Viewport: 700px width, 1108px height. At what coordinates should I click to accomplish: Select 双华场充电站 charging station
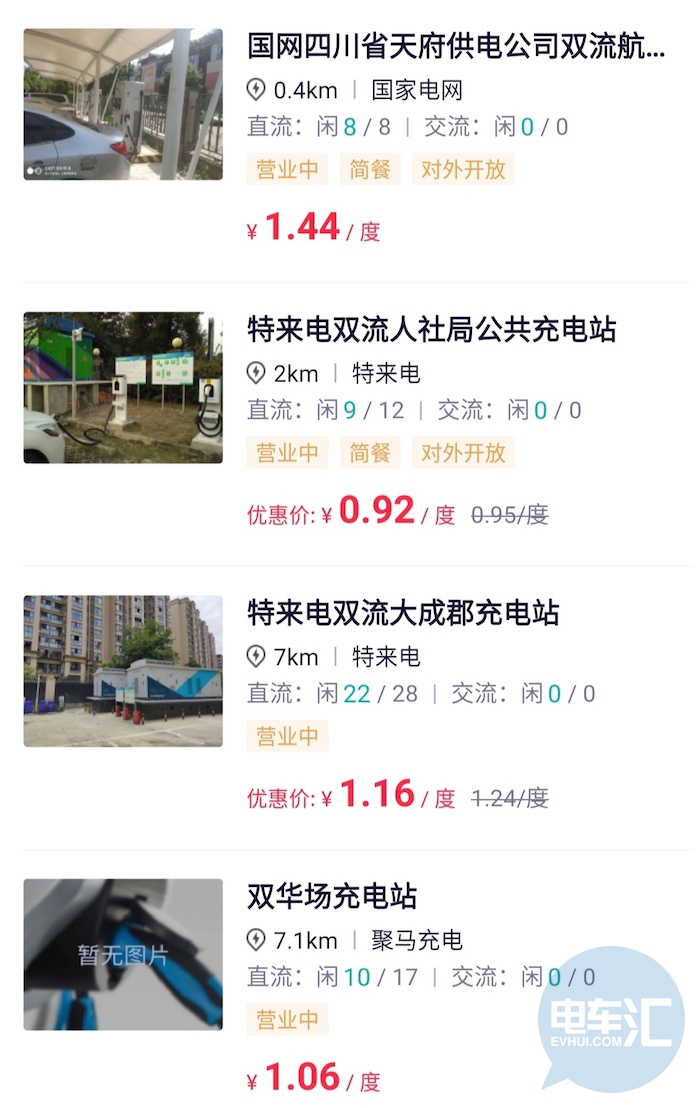pos(332,896)
